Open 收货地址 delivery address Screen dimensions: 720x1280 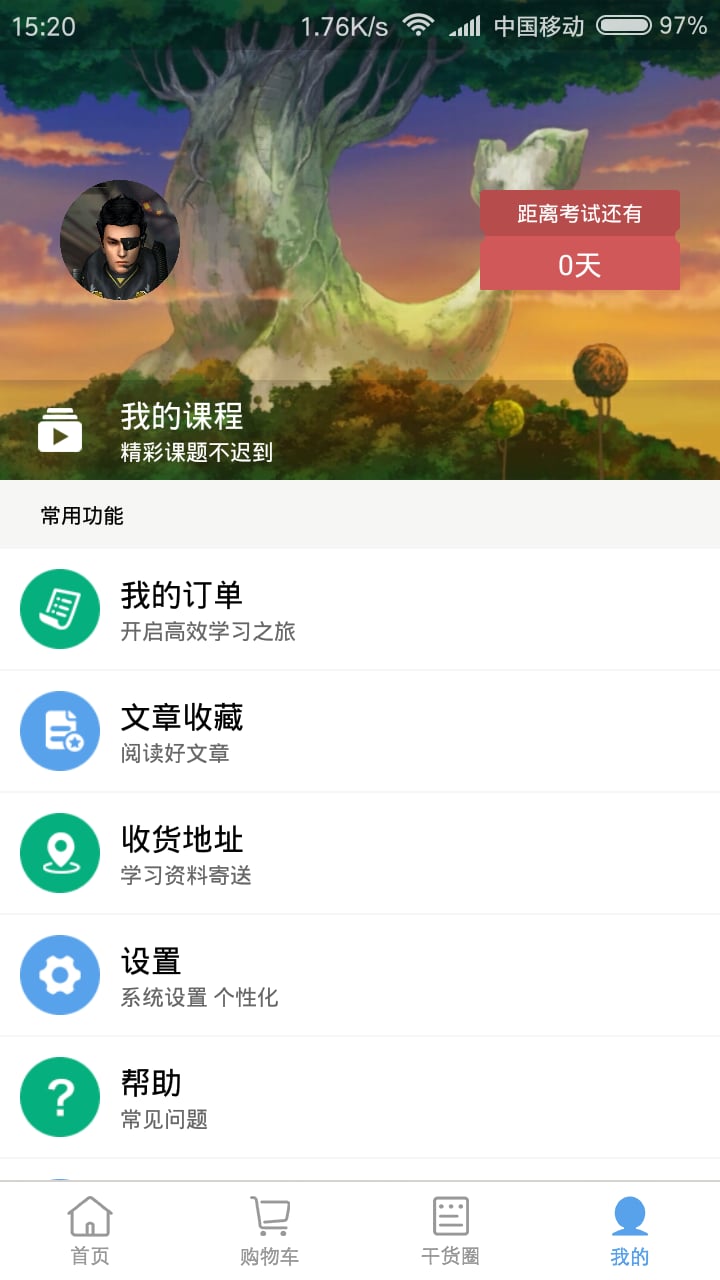(x=360, y=853)
